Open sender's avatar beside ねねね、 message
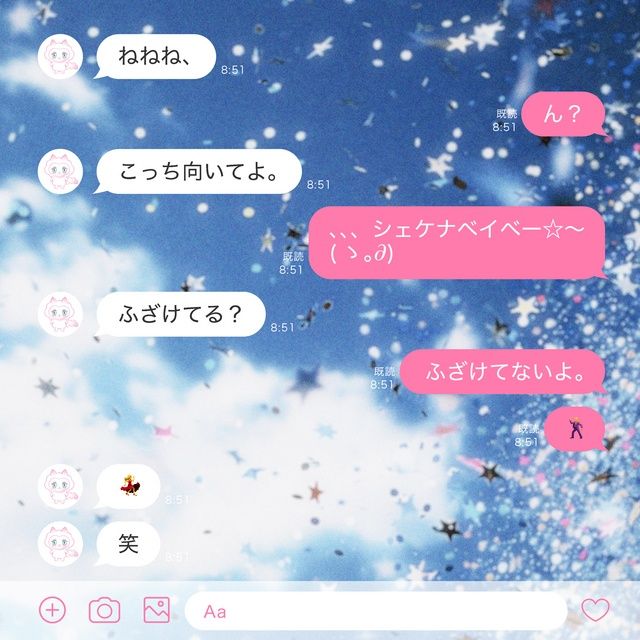 point(58,58)
